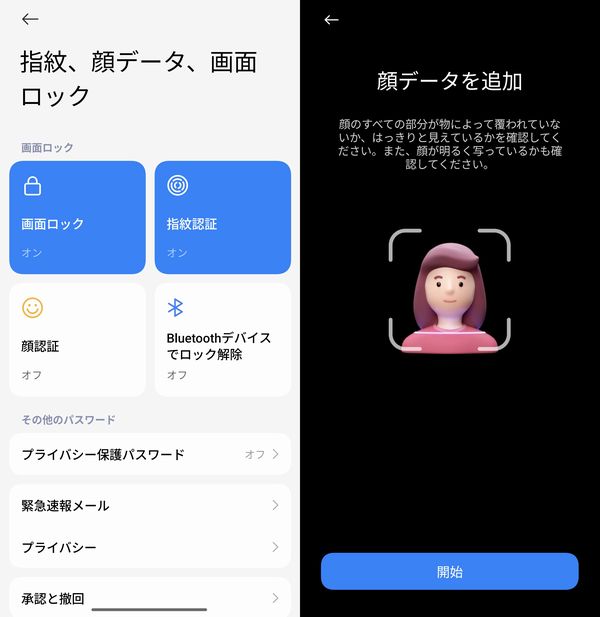Image resolution: width=600 pixels, height=617 pixels.
Task: Tap the 開始 button to start
Action: pyautogui.click(x=449, y=572)
